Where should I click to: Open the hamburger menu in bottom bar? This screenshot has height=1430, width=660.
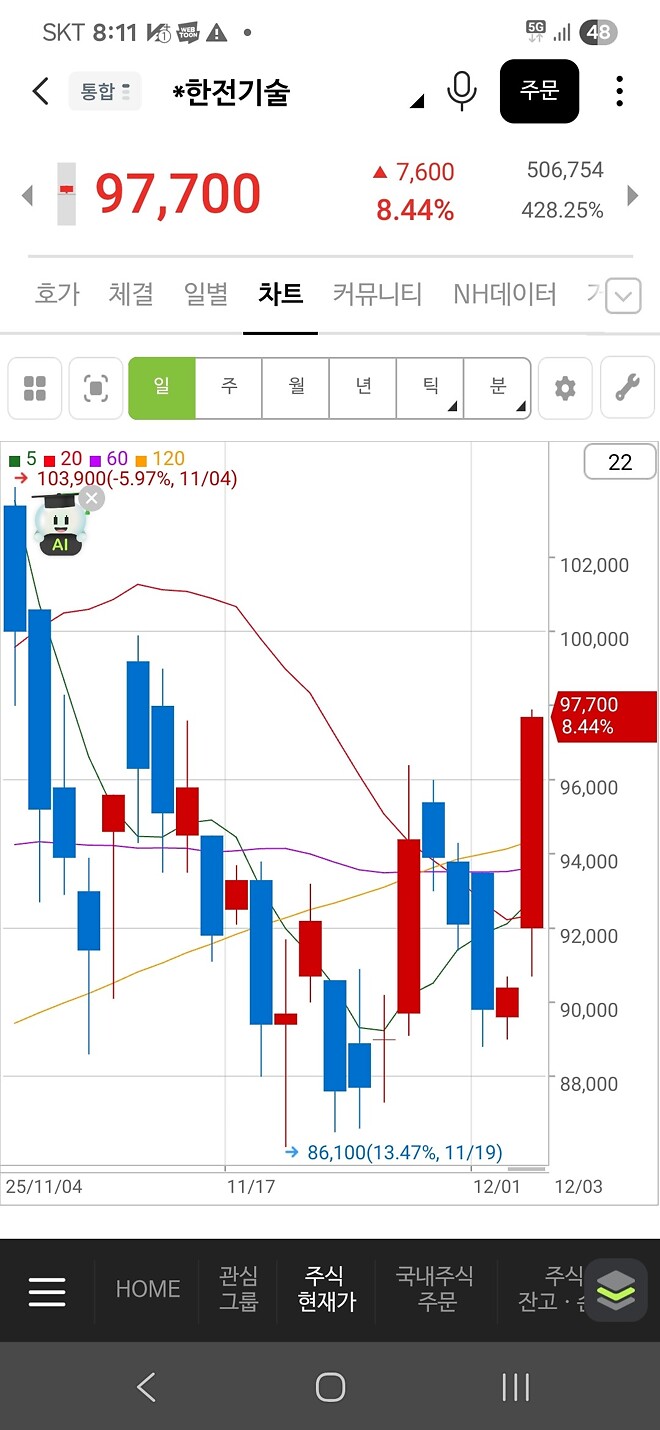pyautogui.click(x=47, y=1291)
